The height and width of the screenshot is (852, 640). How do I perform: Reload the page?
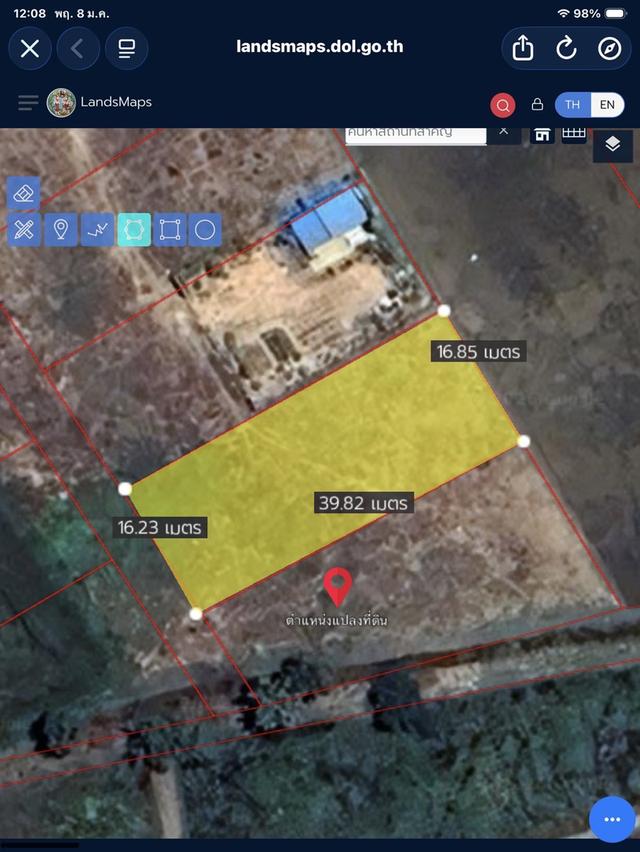pos(566,48)
